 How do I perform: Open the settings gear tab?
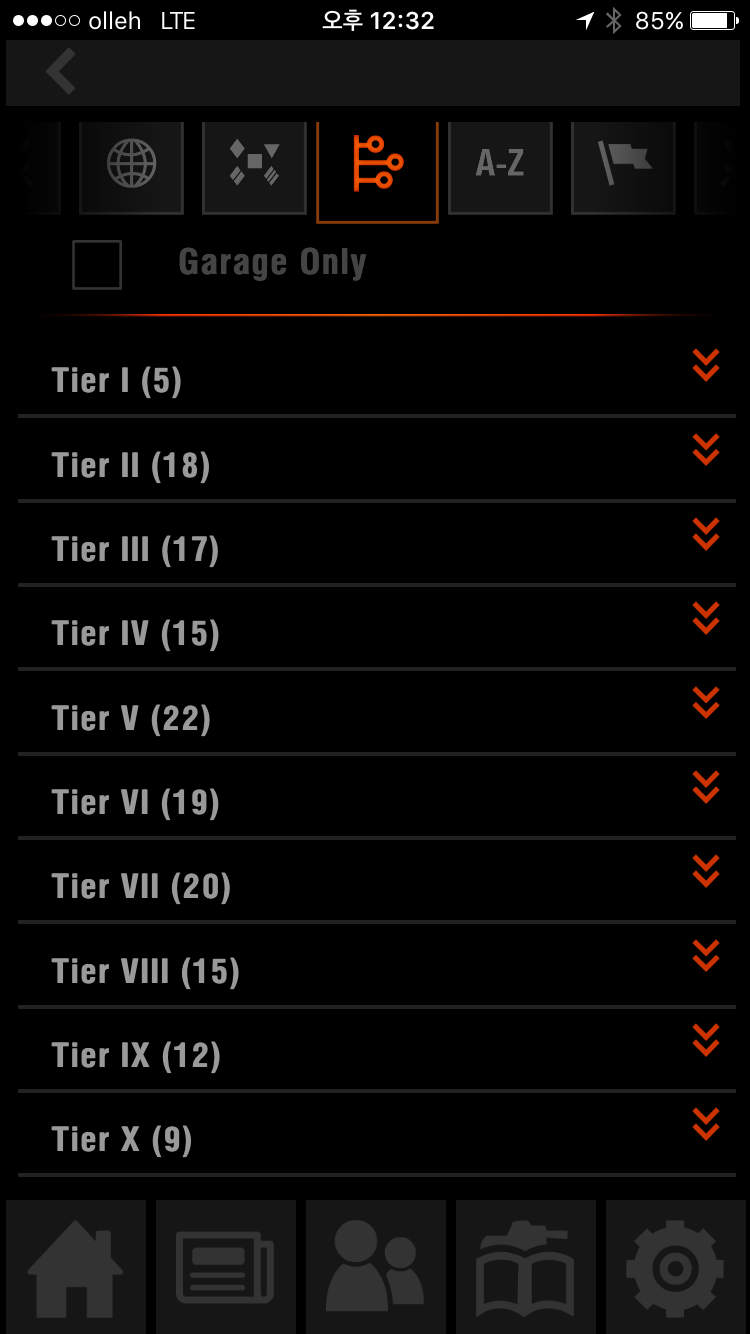(x=675, y=1267)
